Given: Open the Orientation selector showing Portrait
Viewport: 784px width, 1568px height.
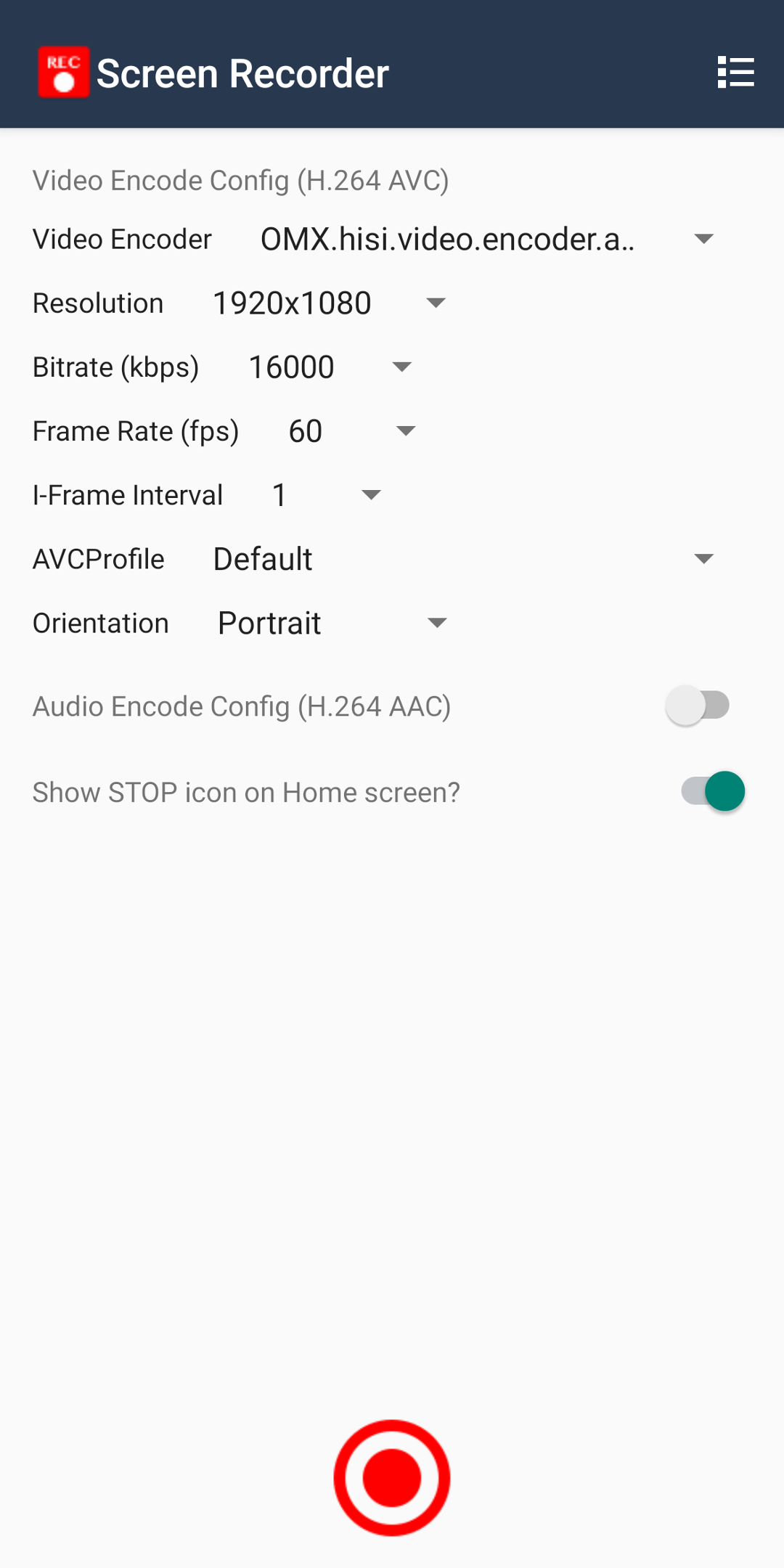Looking at the screenshot, I should 269,623.
